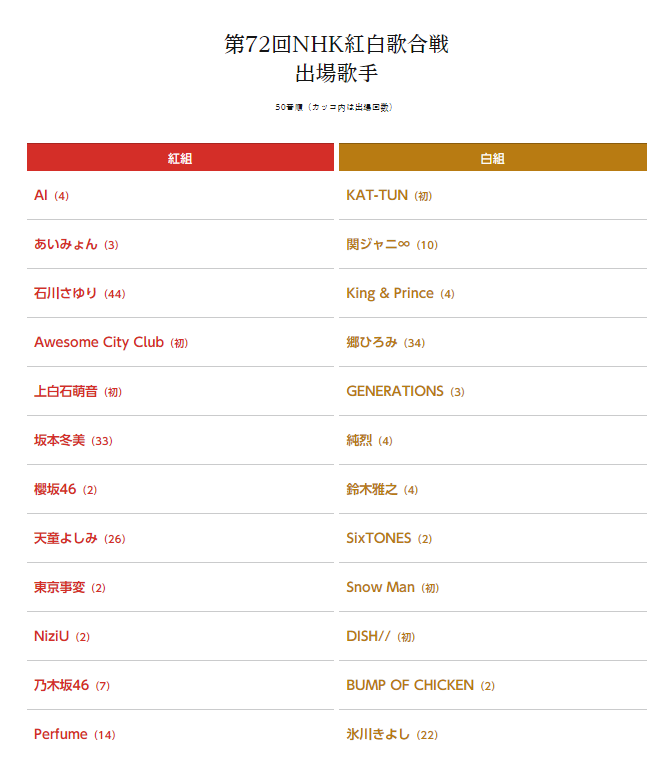Screen dimensions: 657x757
Task: Open BUMP OF CHICKEN's page
Action: 410,685
